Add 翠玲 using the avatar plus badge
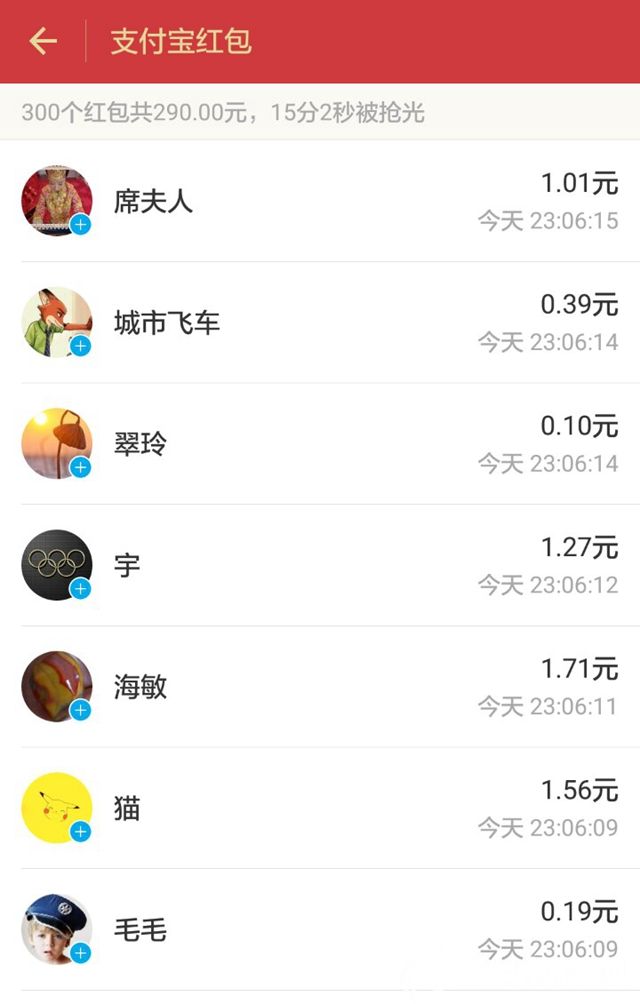This screenshot has width=640, height=1004. [81, 468]
